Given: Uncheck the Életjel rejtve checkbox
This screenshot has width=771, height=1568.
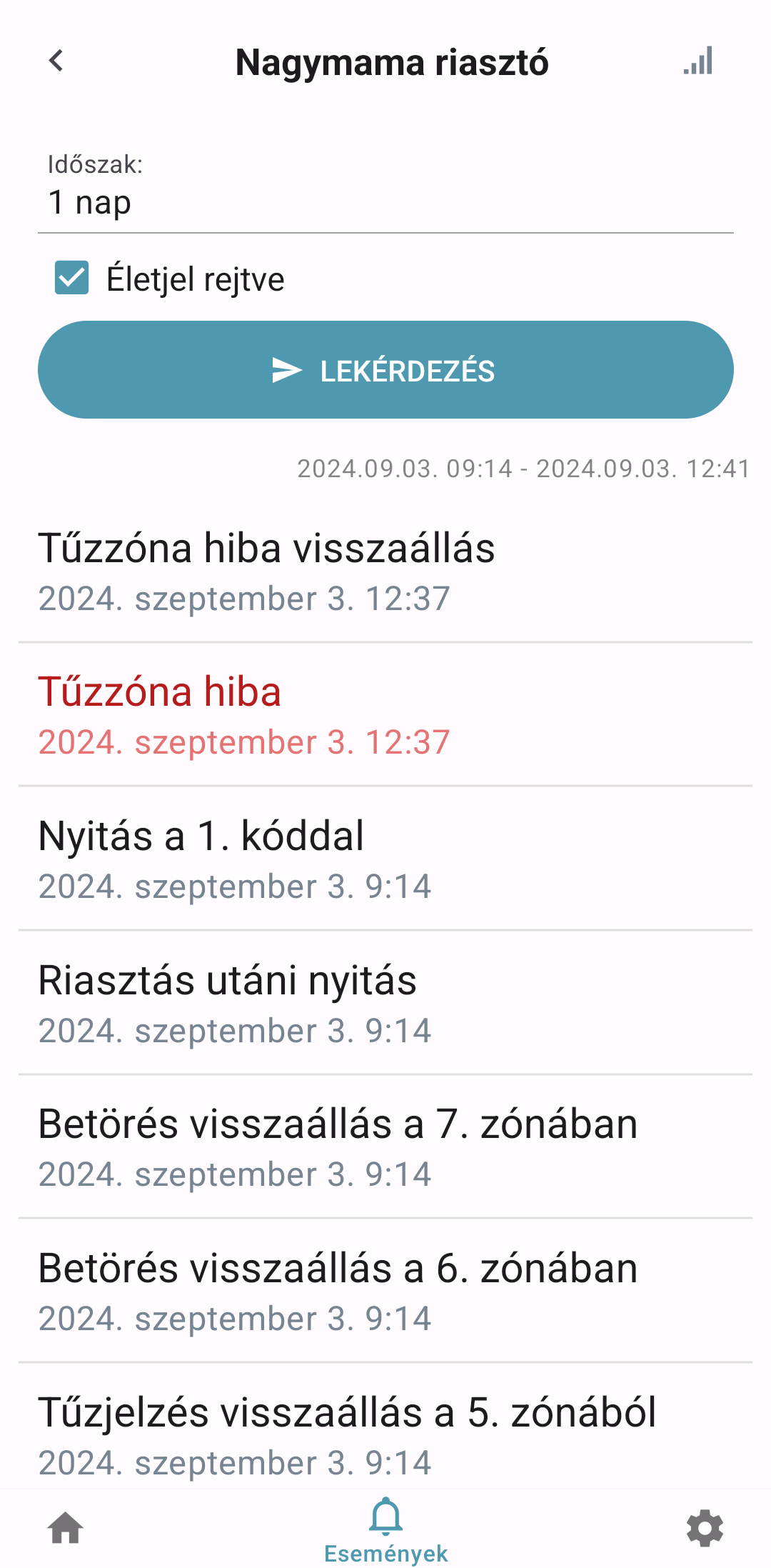Looking at the screenshot, I should tap(72, 278).
